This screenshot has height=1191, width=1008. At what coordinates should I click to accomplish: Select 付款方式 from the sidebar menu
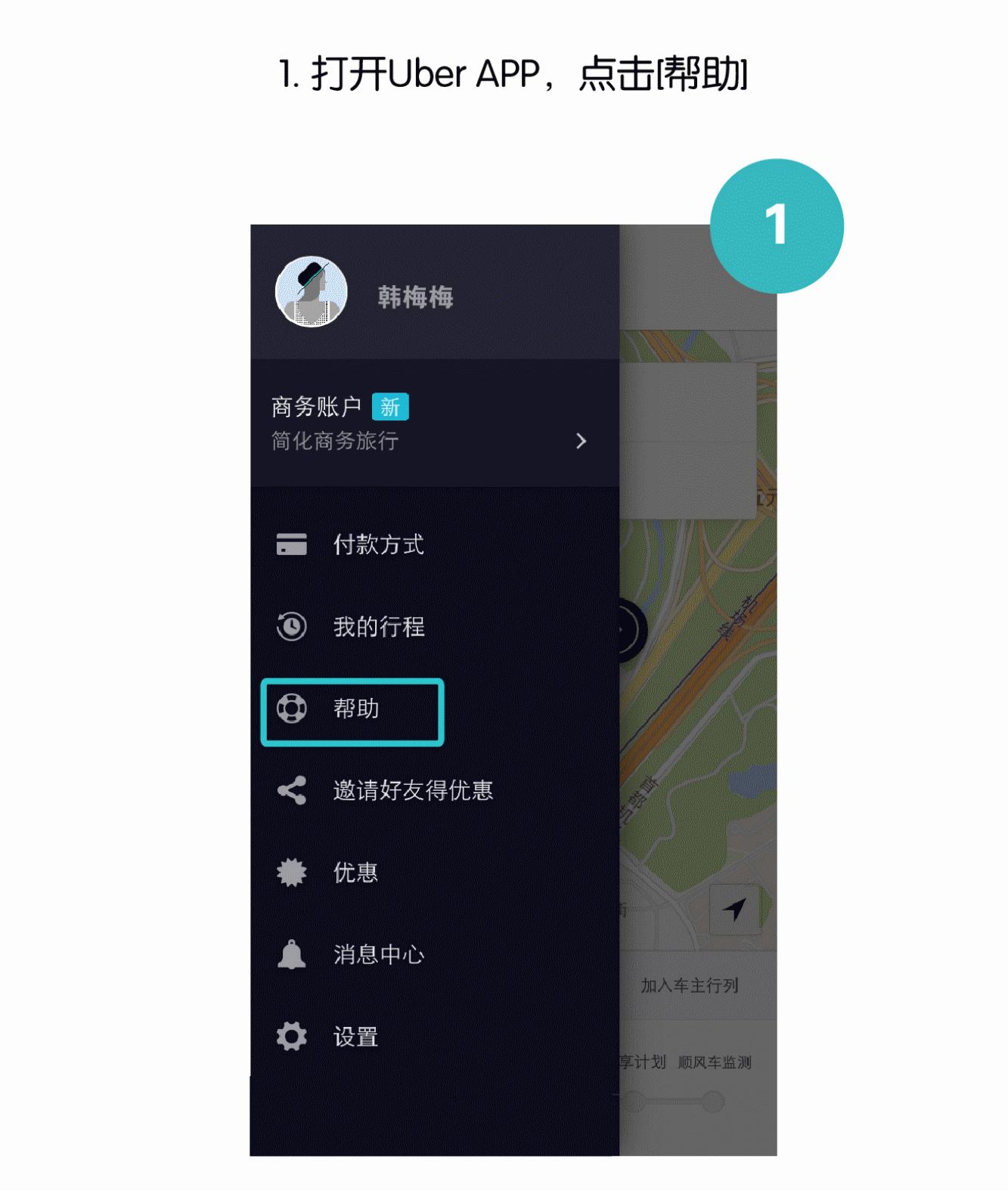click(x=380, y=544)
